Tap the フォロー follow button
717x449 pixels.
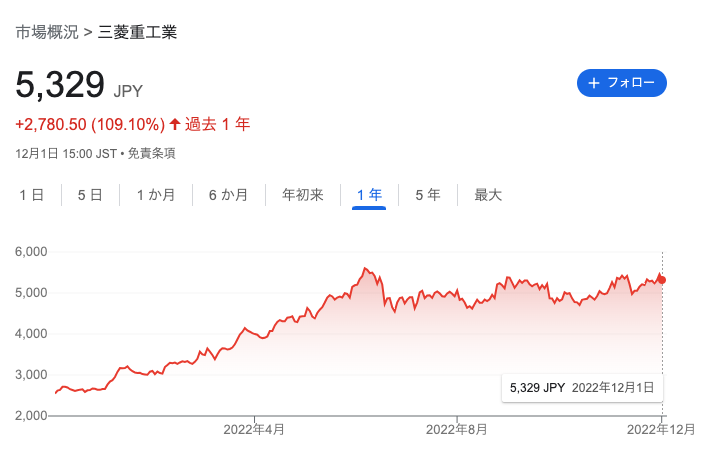[x=621, y=83]
